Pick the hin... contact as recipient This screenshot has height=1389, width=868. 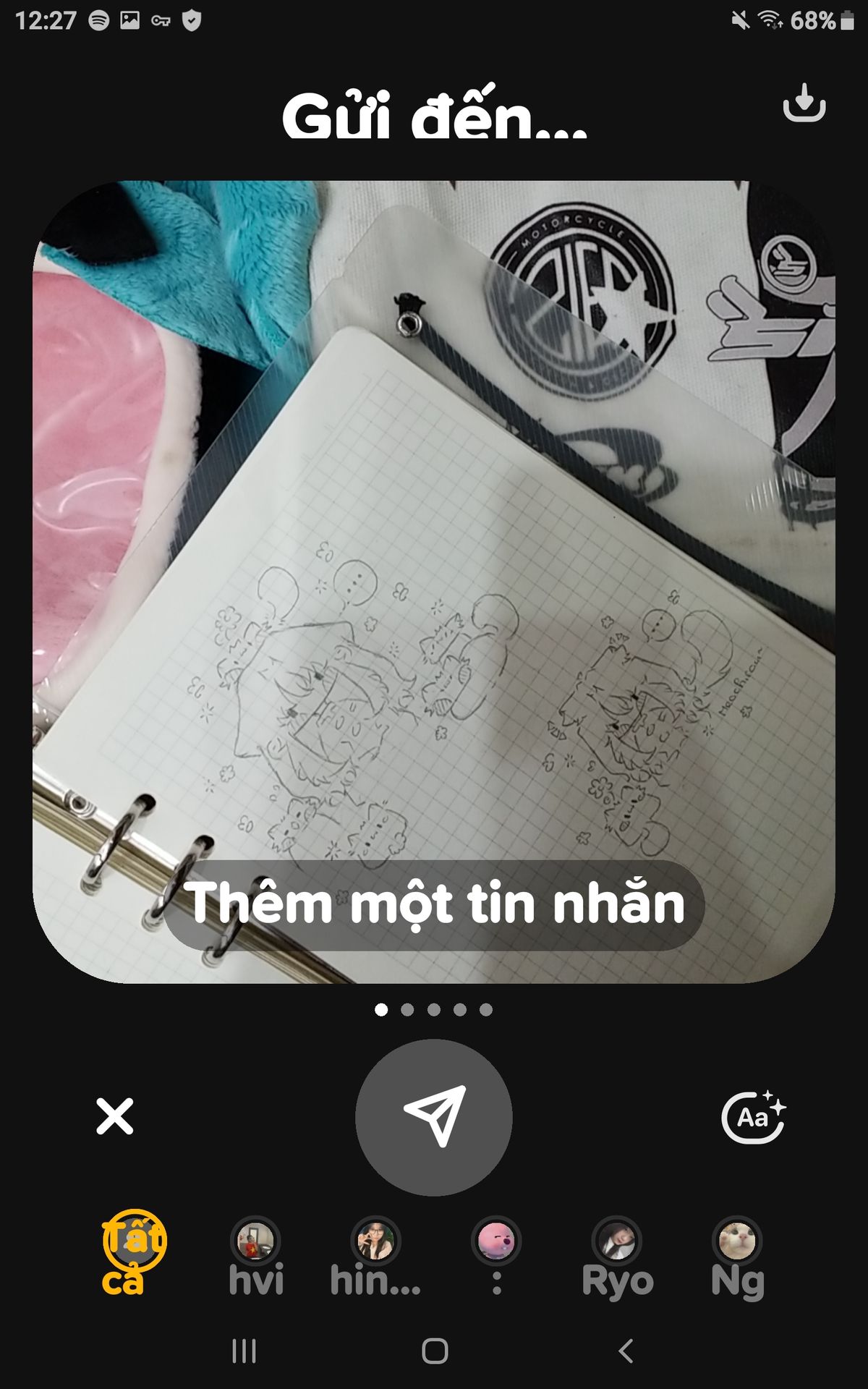pyautogui.click(x=375, y=1257)
